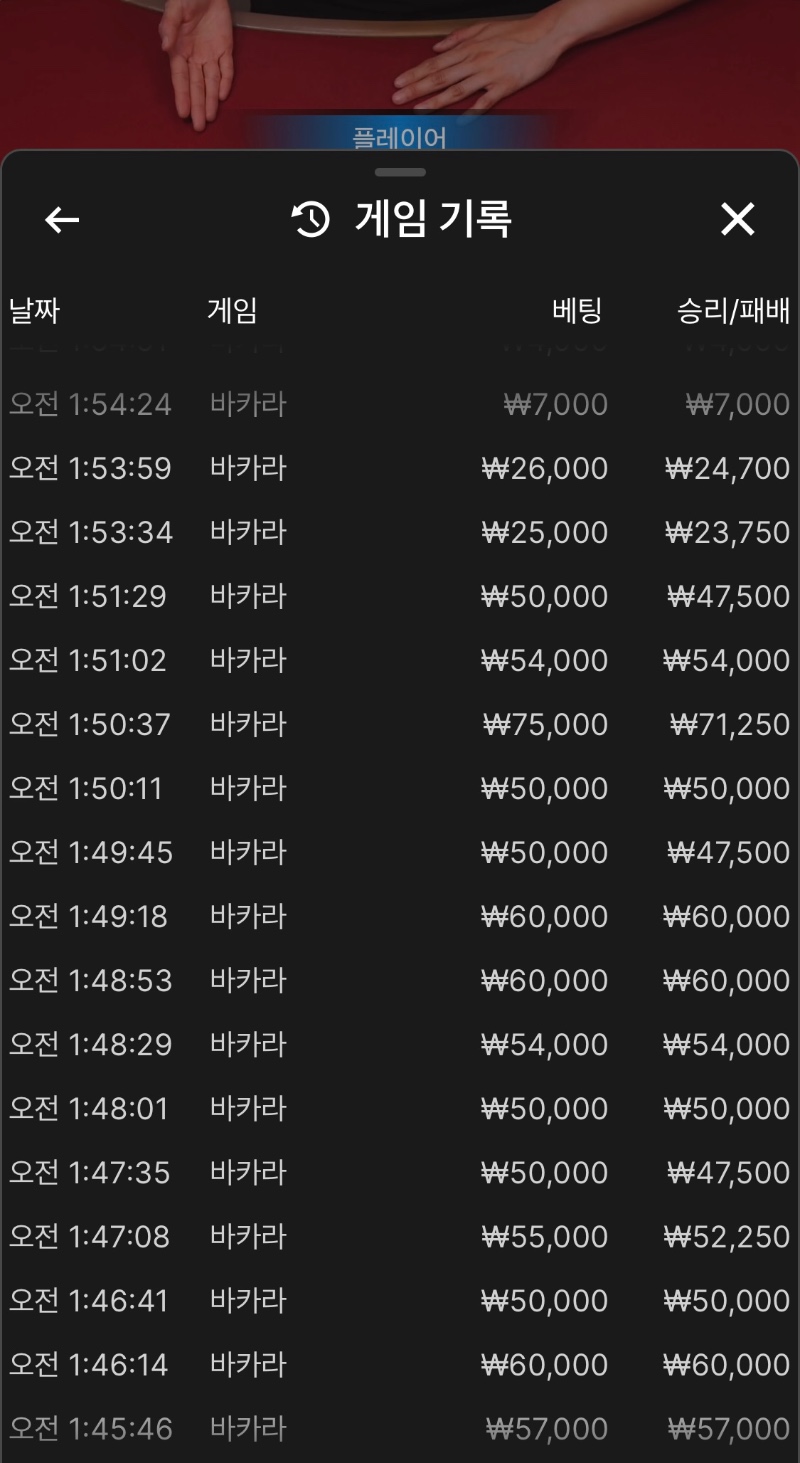800x1463 pixels.
Task: Open the 오전 1:46:14 바카라 record
Action: tap(400, 1364)
